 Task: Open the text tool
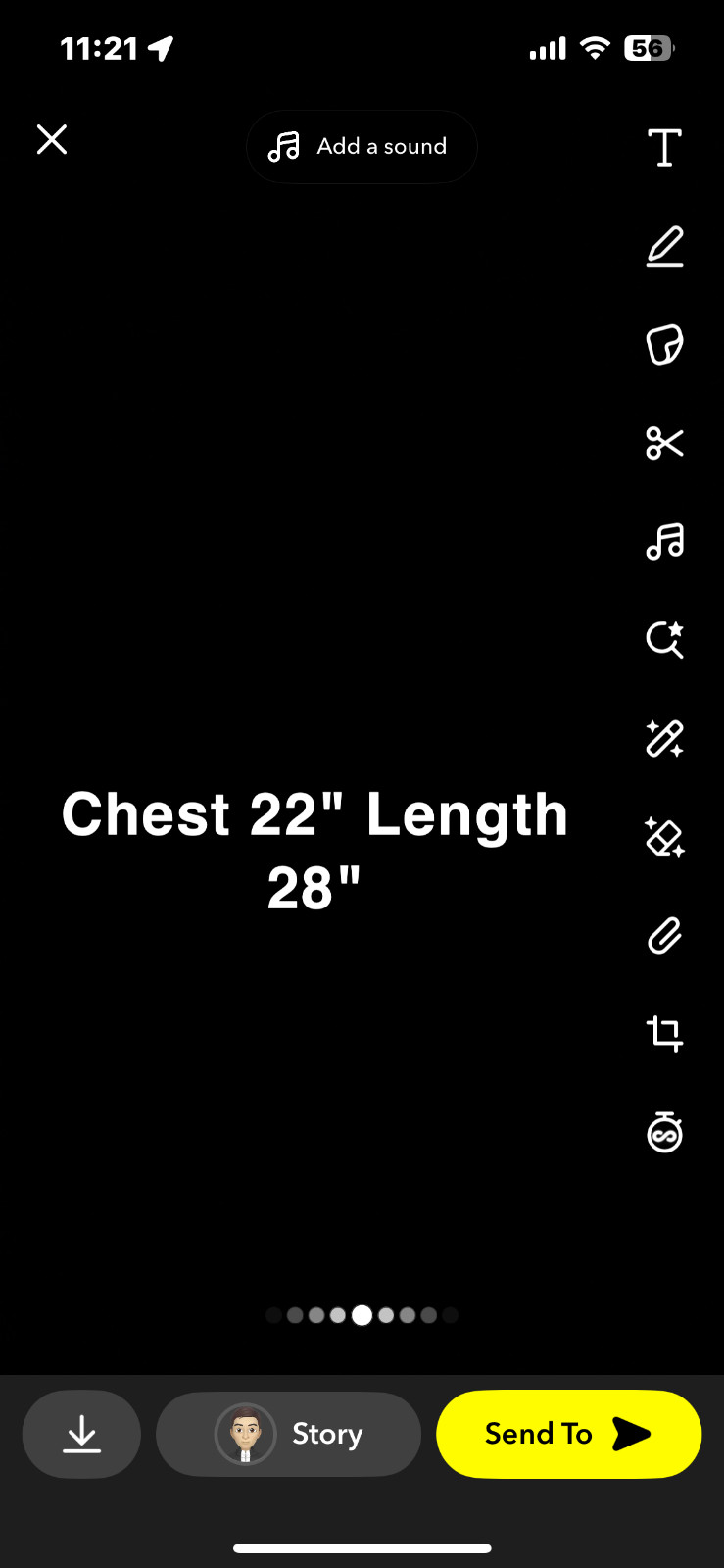664,148
